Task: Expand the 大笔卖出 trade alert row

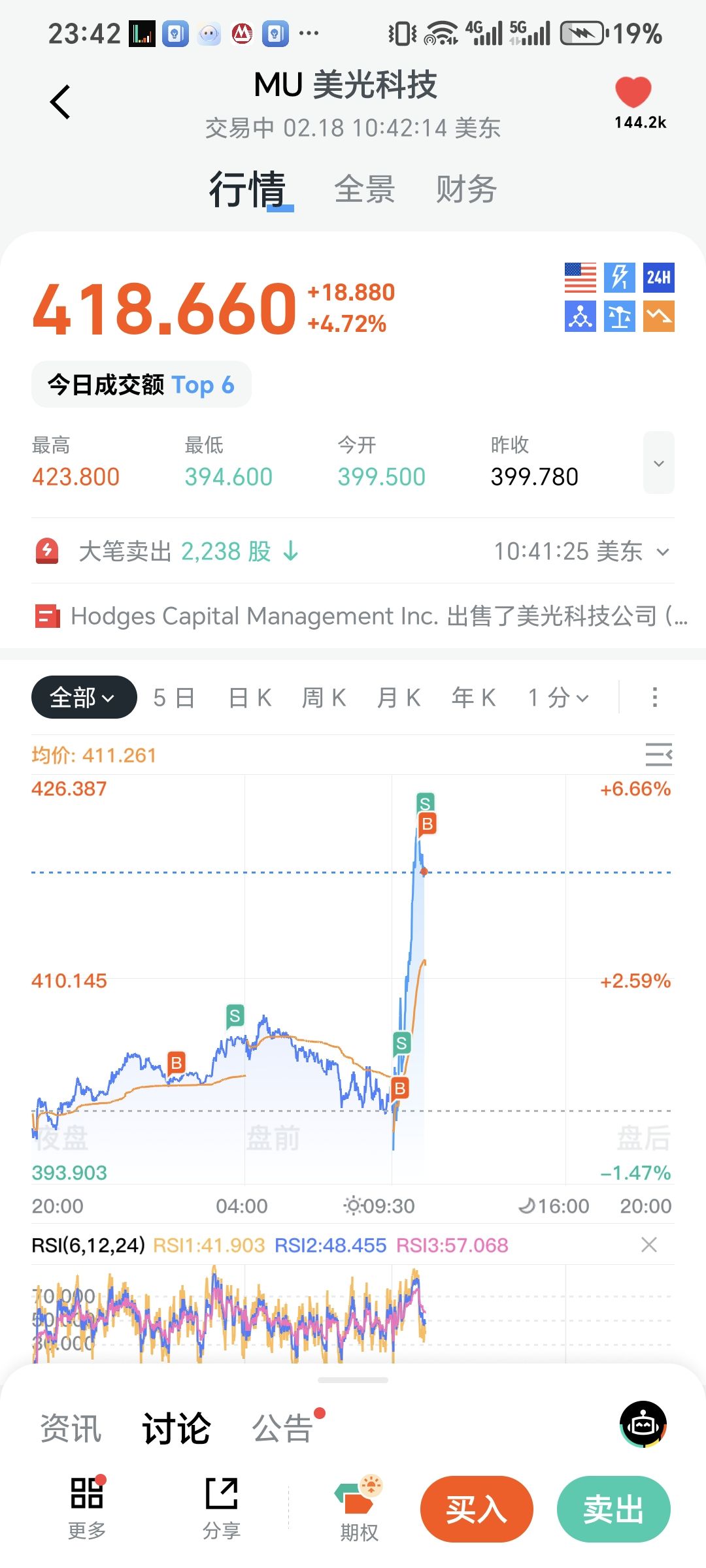Action: coord(663,552)
